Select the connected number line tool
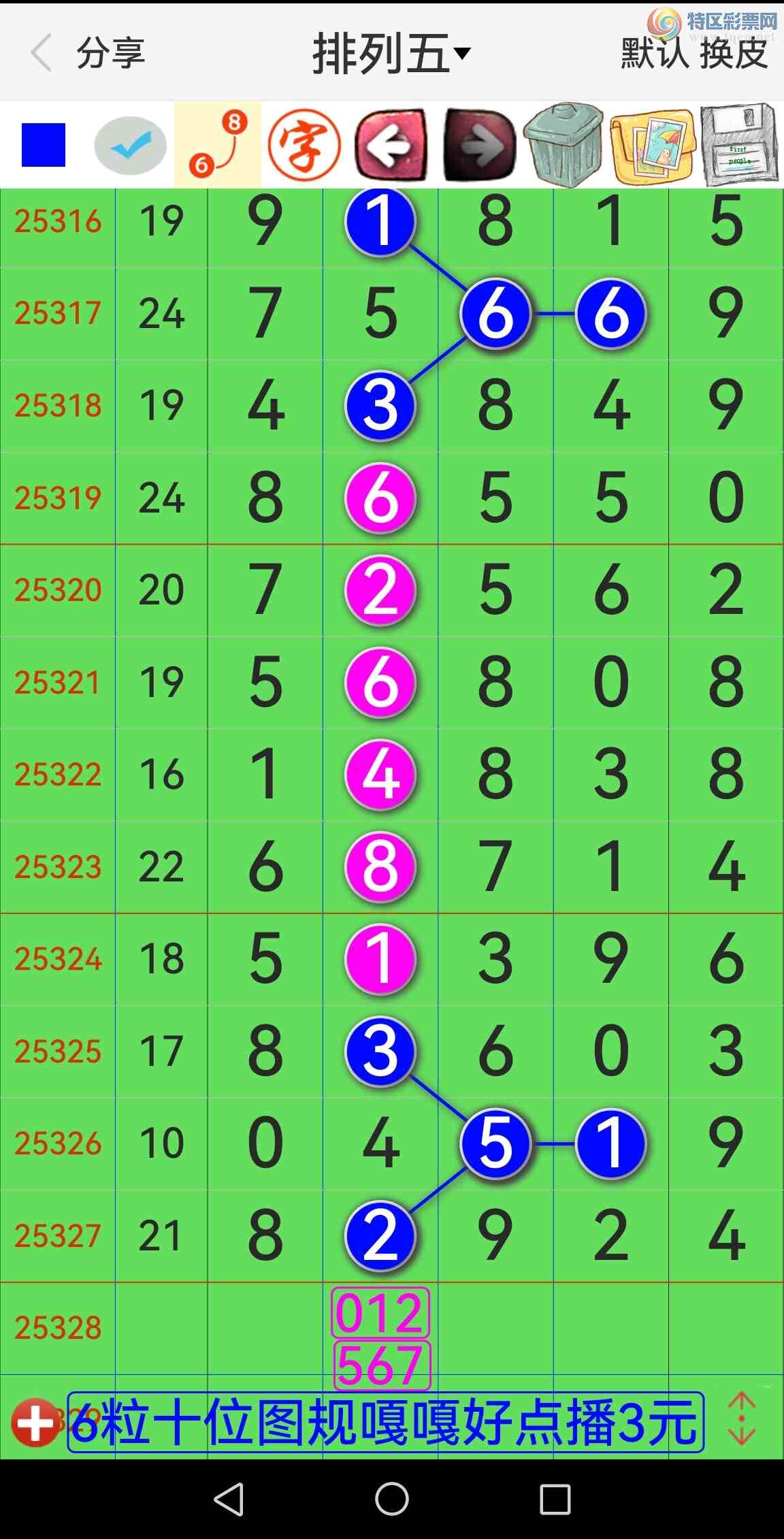This screenshot has width=784, height=1539. pyautogui.click(x=218, y=145)
